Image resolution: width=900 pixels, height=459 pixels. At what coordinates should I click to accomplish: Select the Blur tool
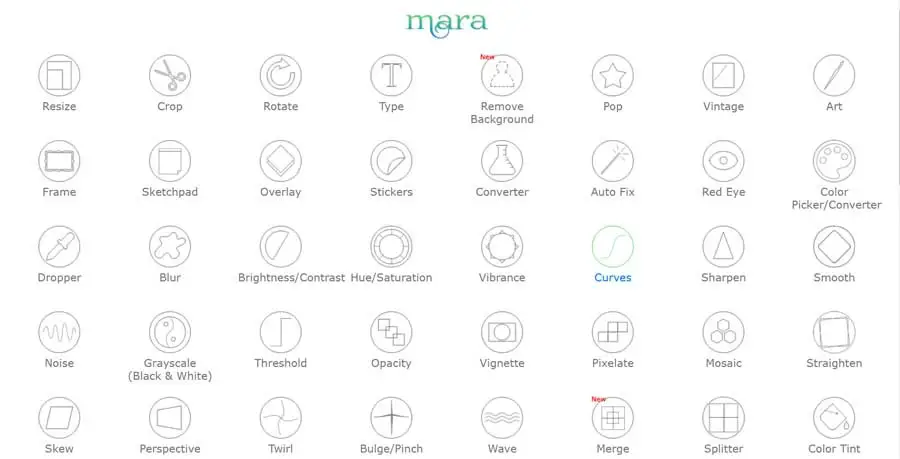(x=170, y=246)
